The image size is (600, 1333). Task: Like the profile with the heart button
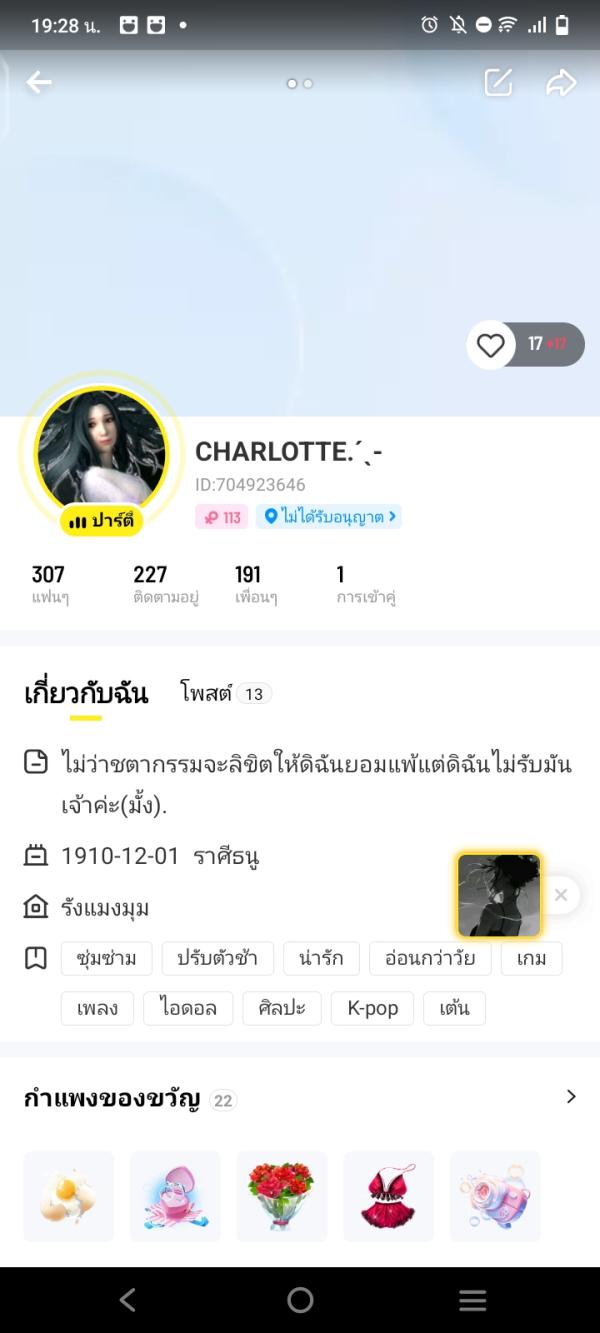pyautogui.click(x=490, y=345)
